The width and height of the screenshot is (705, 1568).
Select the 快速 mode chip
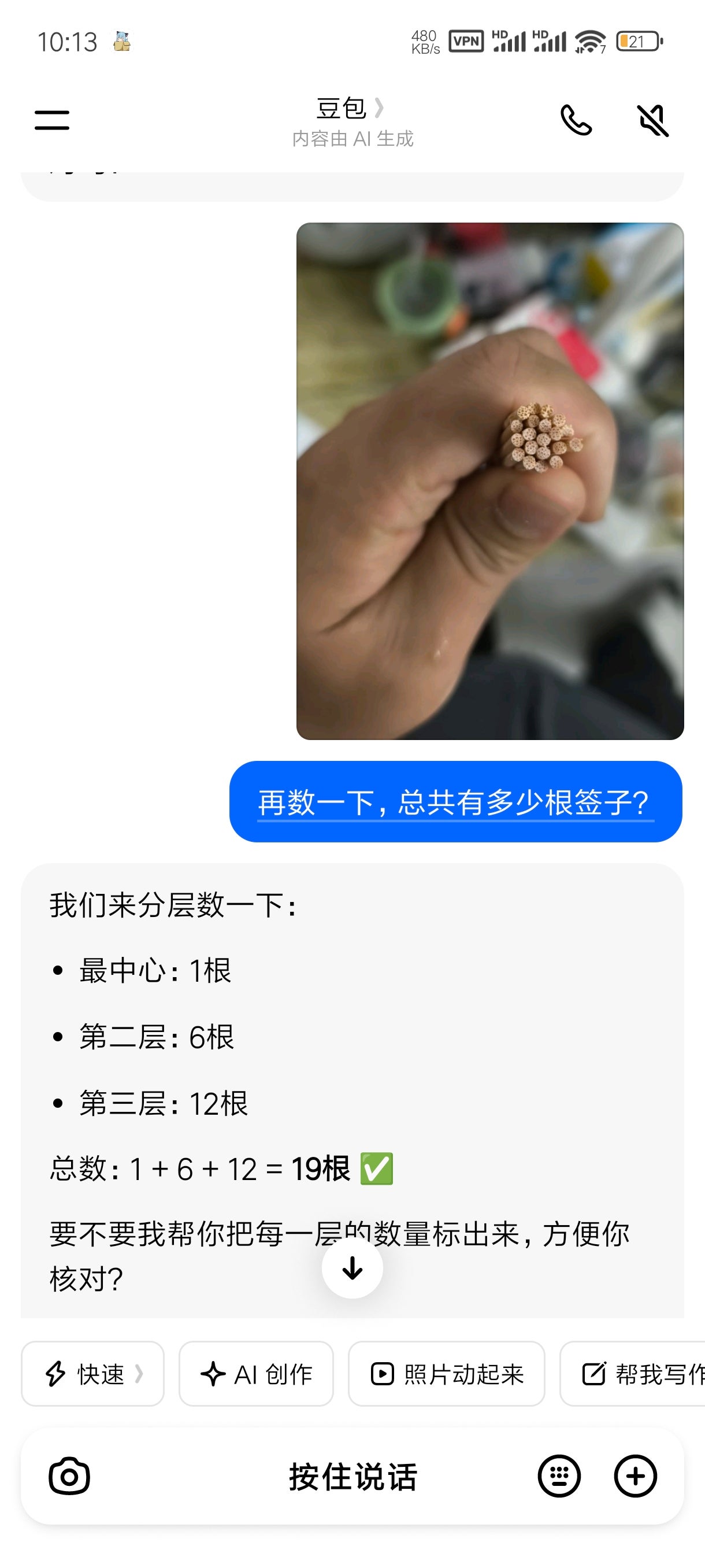click(x=92, y=1374)
